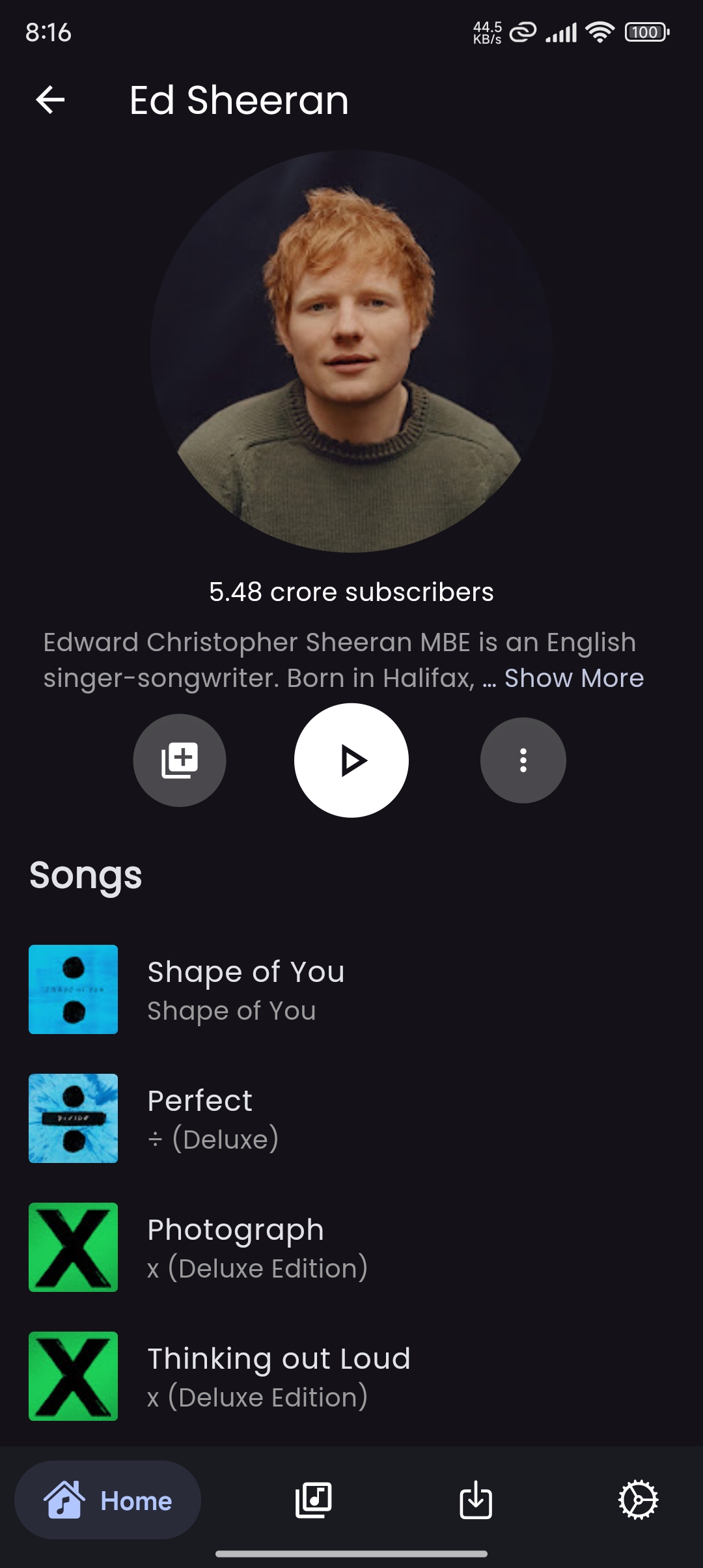Add artist to library
This screenshot has height=1568, width=703.
coord(180,761)
